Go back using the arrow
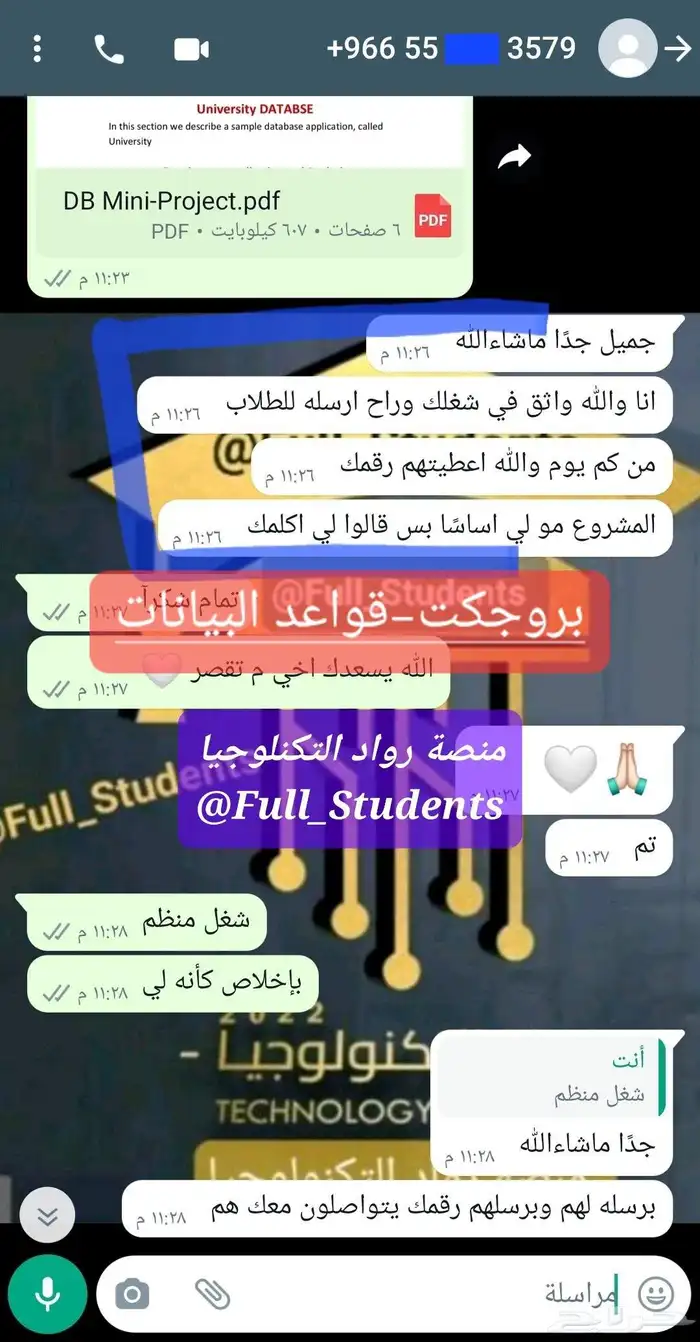The height and width of the screenshot is (1342, 700). pyautogui.click(x=677, y=48)
